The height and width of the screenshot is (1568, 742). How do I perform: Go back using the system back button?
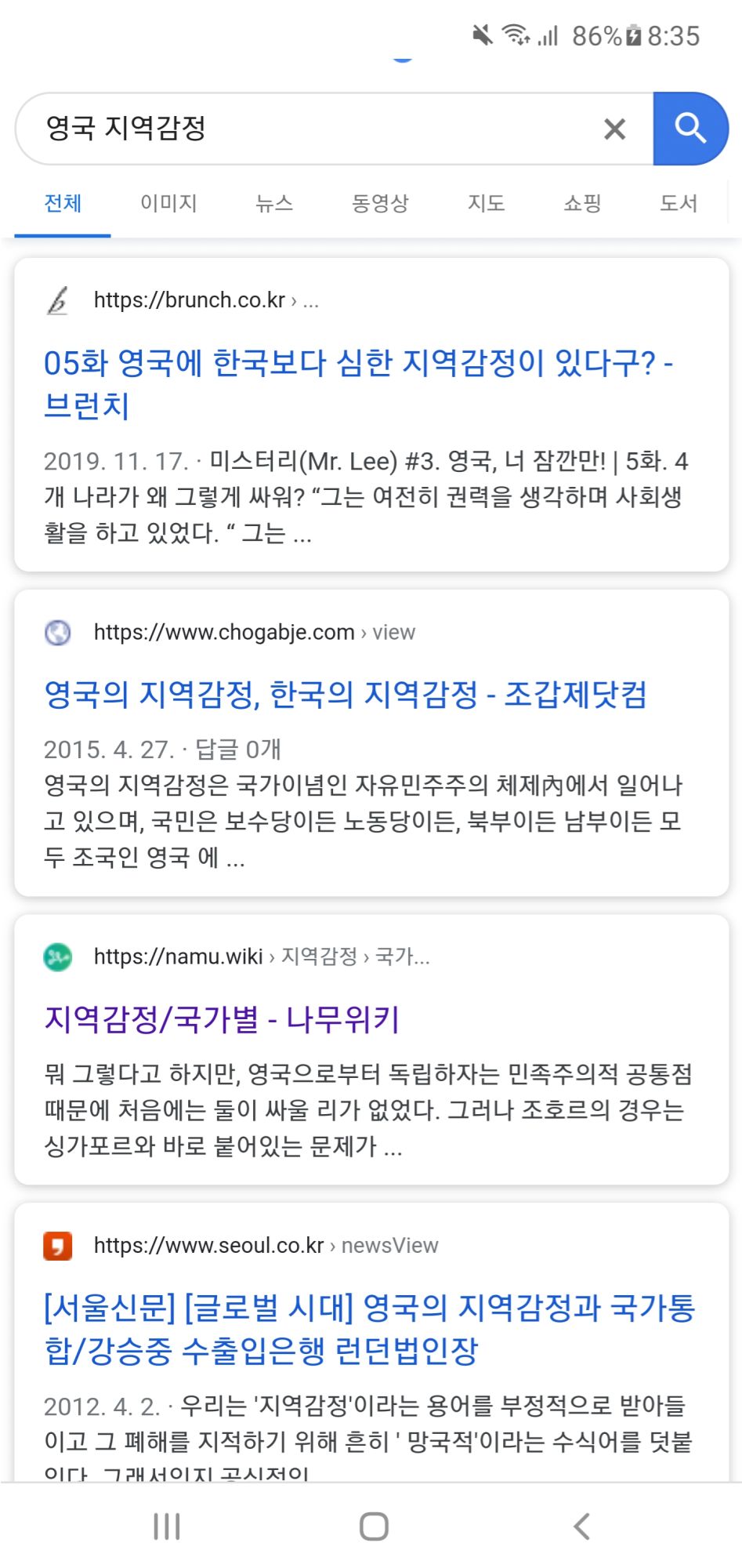(x=581, y=1526)
